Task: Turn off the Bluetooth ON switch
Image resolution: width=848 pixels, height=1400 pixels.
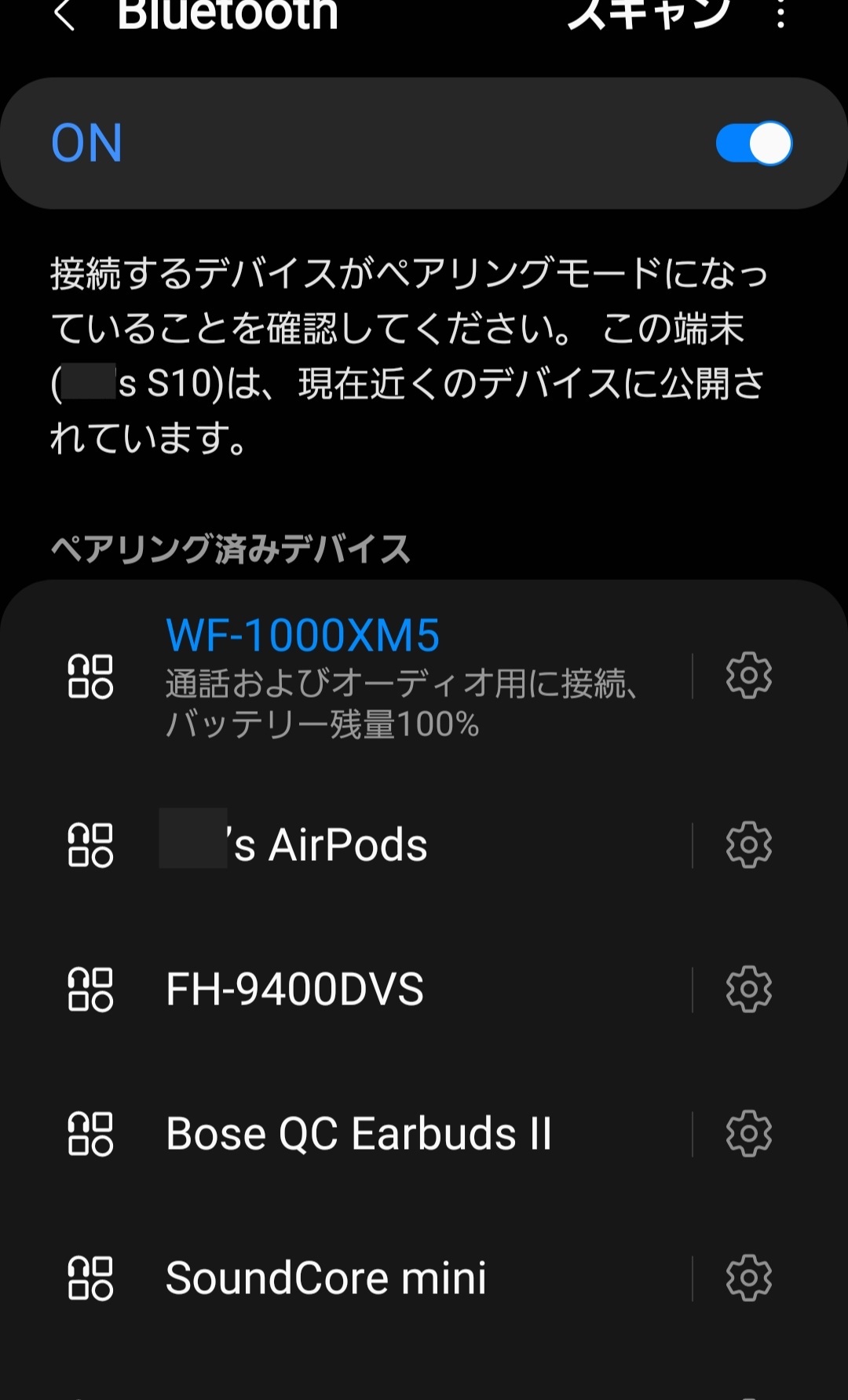Action: 753,144
